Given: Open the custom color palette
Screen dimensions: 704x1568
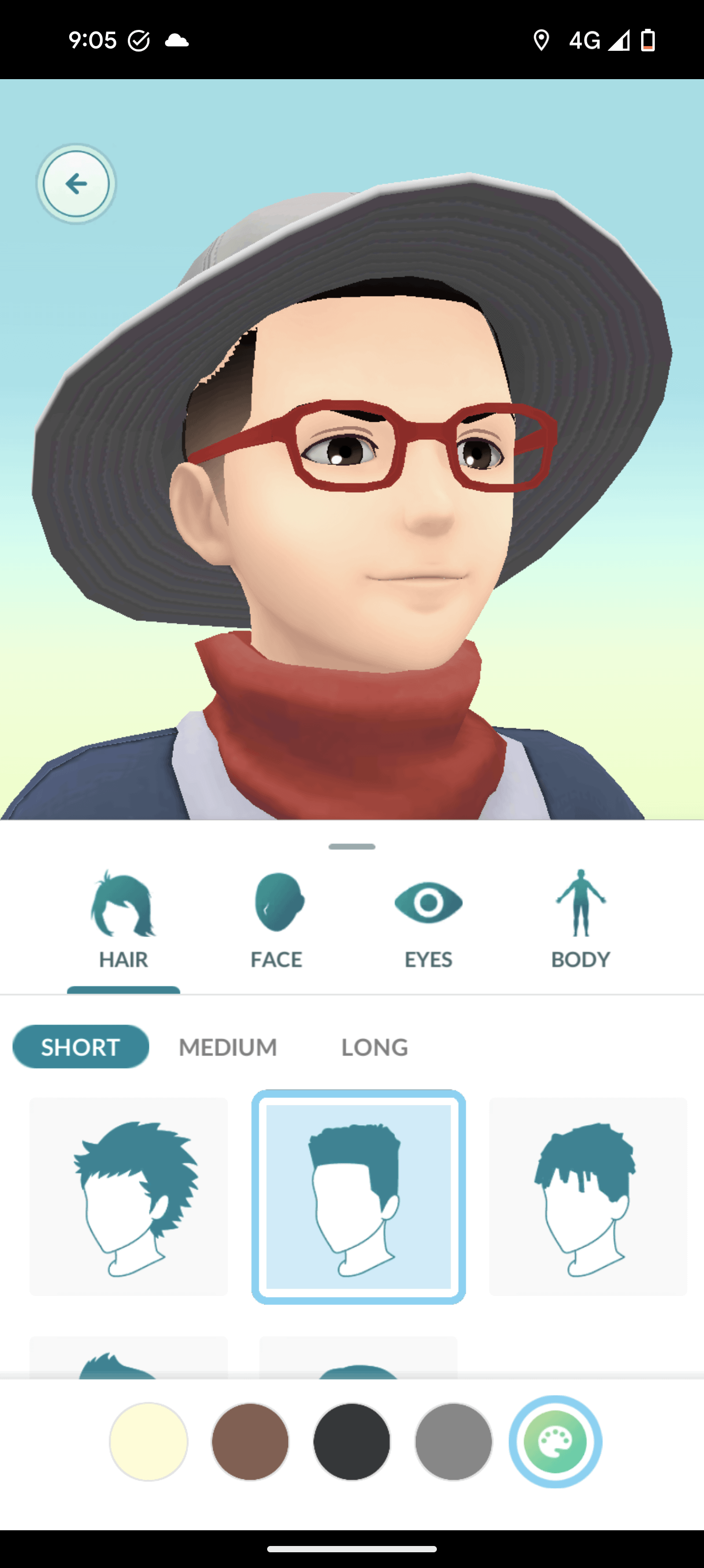Looking at the screenshot, I should (x=555, y=1442).
